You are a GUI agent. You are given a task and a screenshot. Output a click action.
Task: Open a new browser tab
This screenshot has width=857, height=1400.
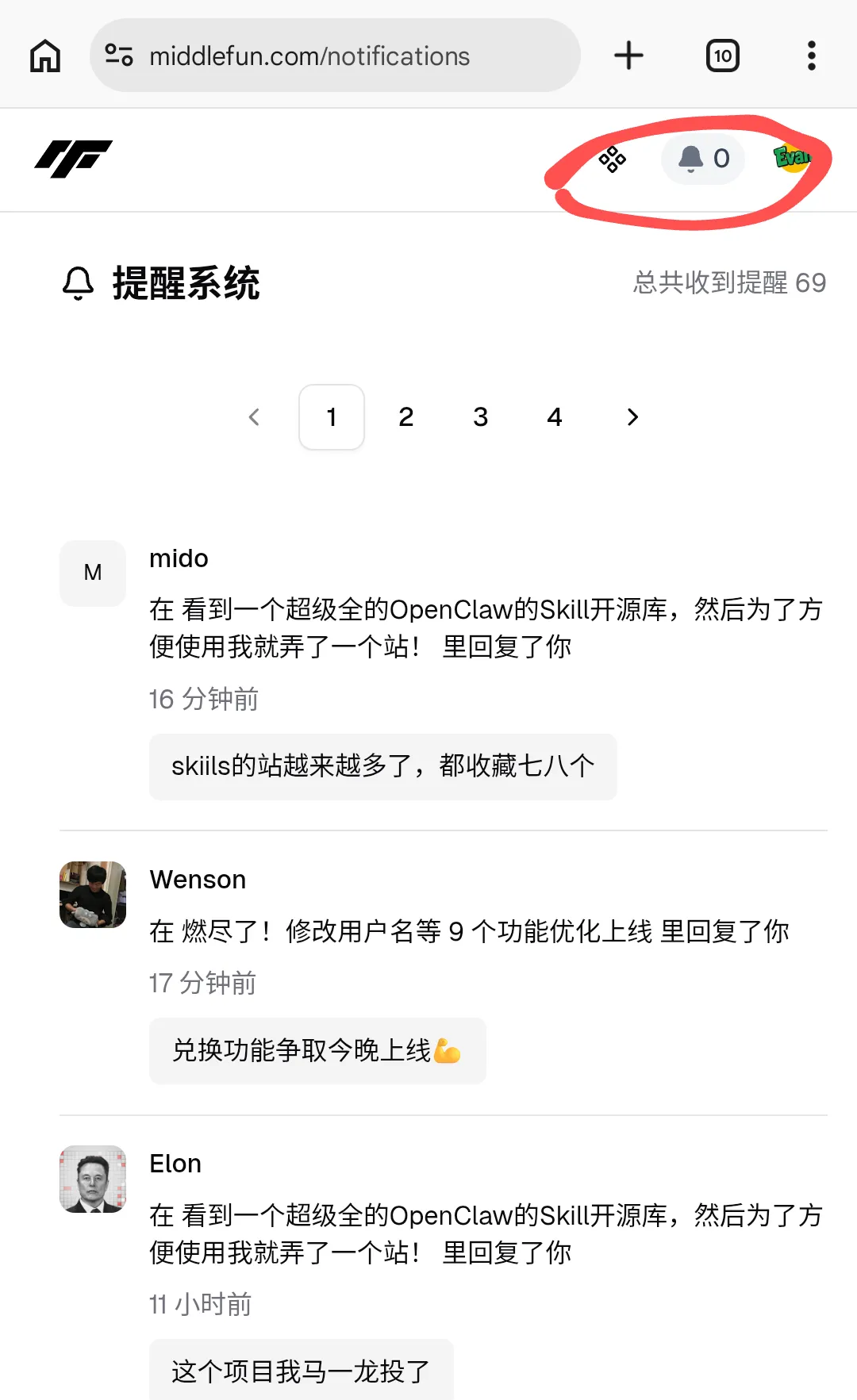(628, 56)
